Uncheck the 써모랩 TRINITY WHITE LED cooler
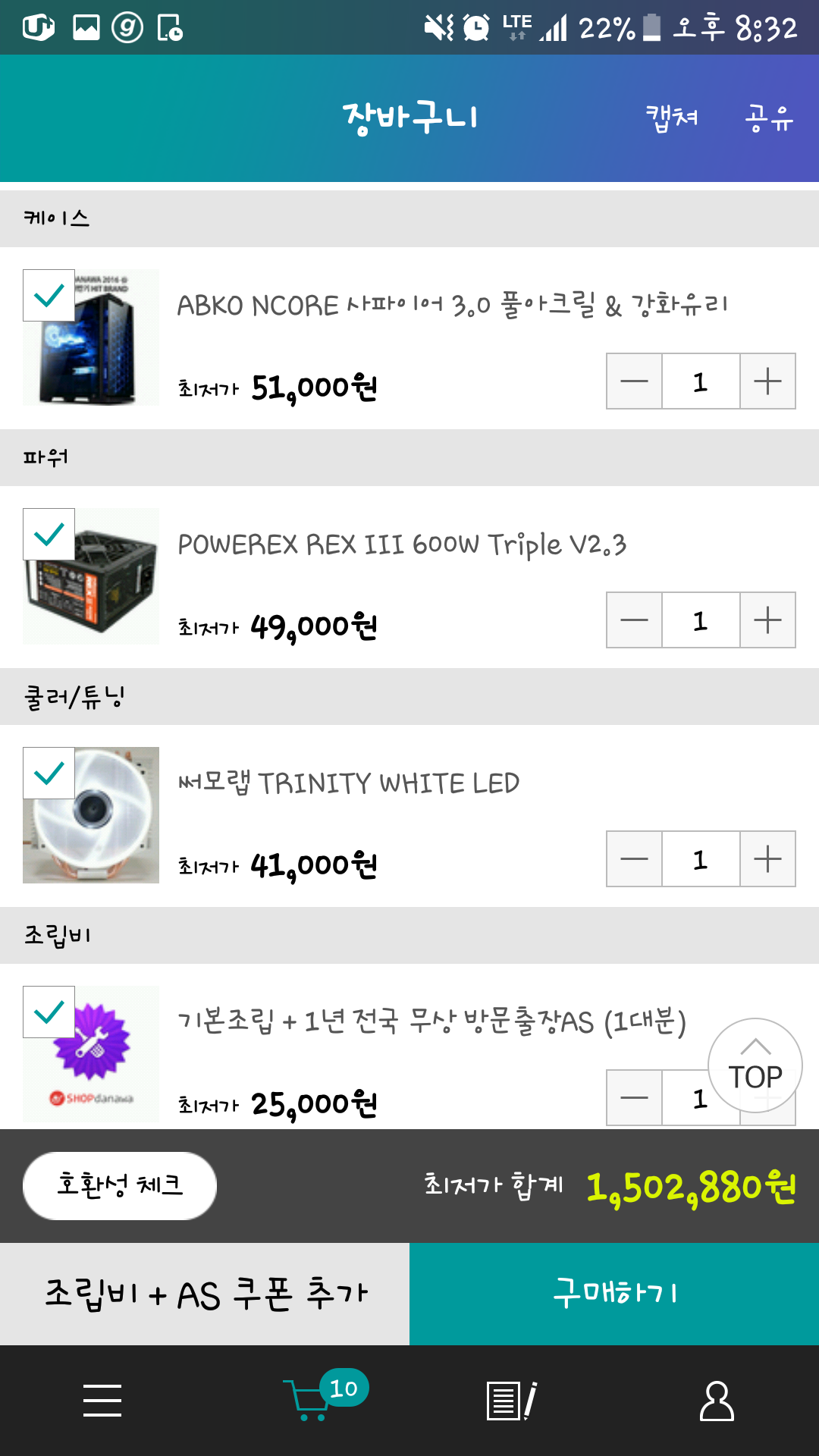Screen dimensions: 819x1456 pos(49,773)
